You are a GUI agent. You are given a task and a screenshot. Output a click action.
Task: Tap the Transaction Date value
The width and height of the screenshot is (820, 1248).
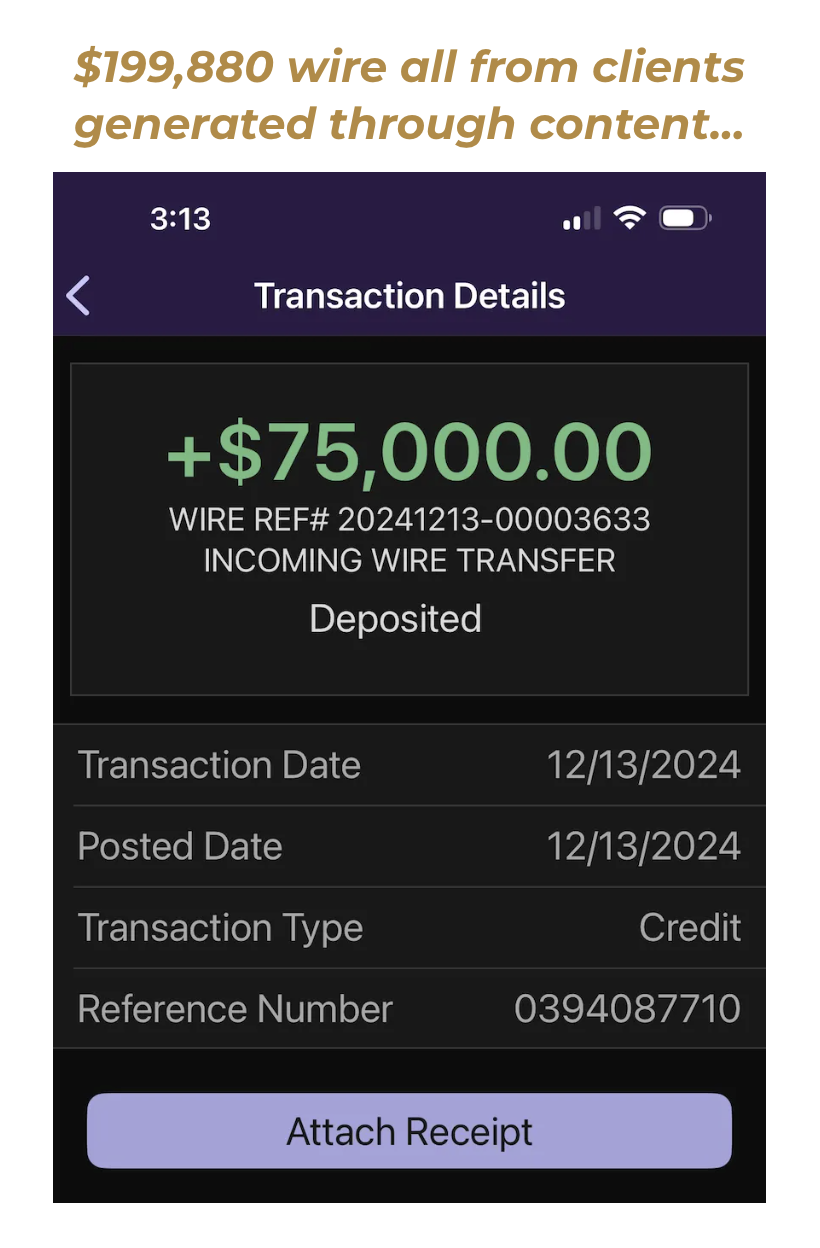point(644,764)
